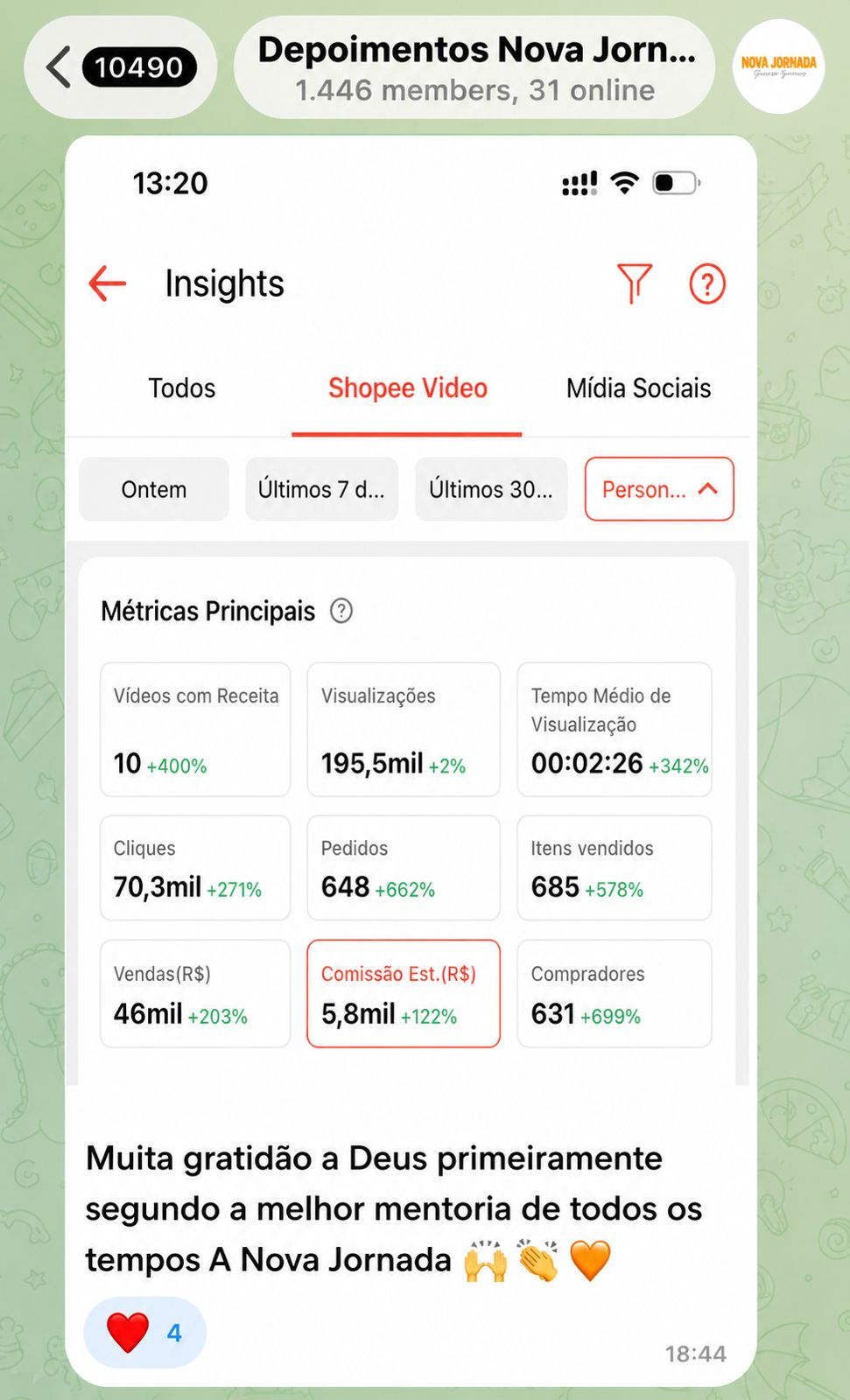Go back to the chat list
Viewport: 850px width, 1400px height.
click(120, 67)
